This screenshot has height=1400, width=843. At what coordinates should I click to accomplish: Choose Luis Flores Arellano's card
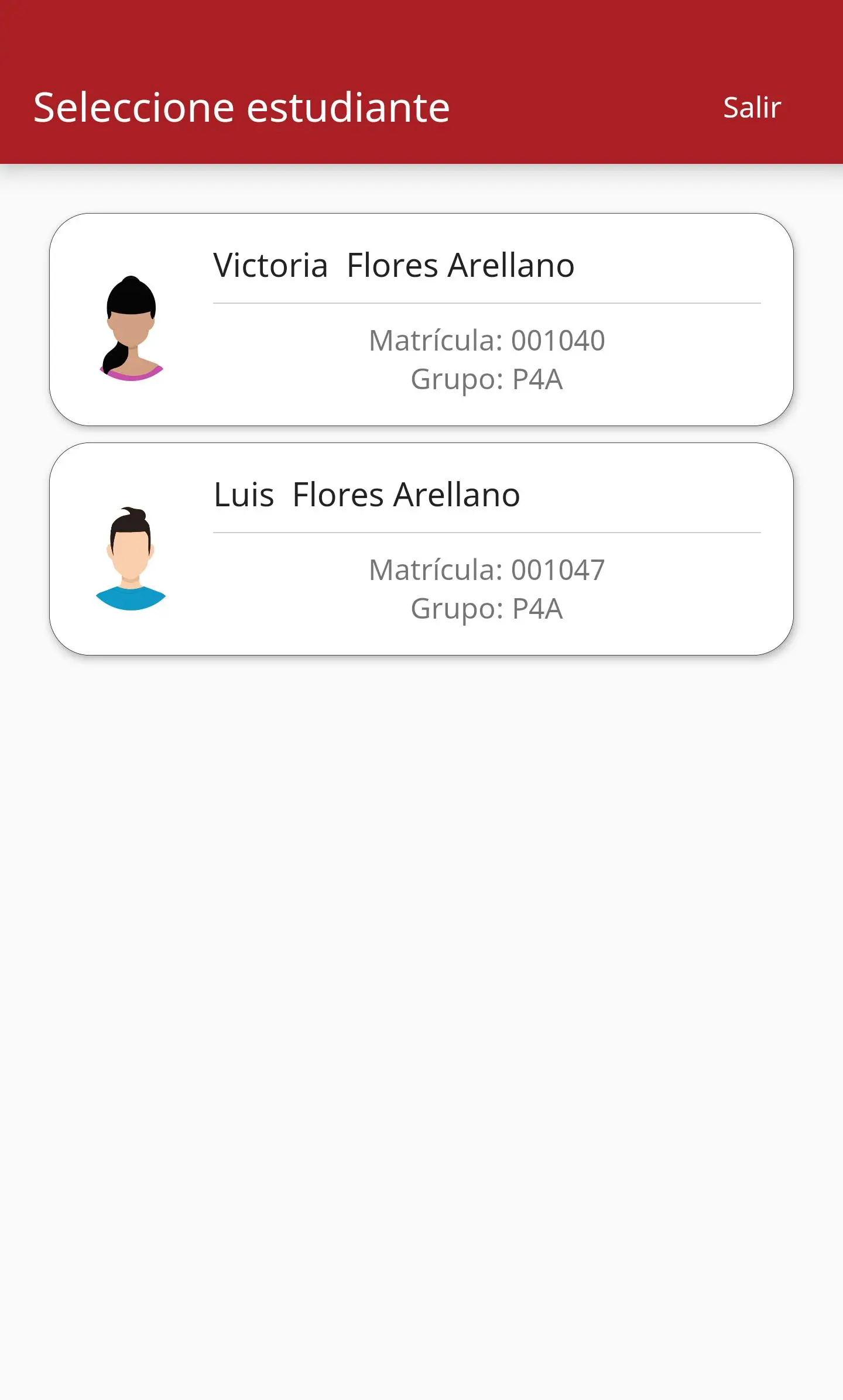click(421, 549)
